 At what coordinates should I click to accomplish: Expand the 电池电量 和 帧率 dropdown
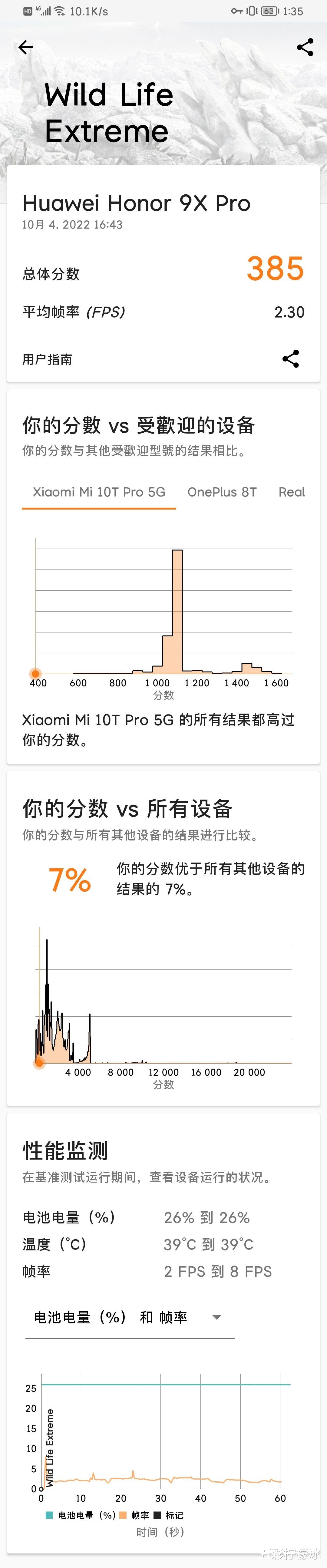pyautogui.click(x=129, y=1317)
